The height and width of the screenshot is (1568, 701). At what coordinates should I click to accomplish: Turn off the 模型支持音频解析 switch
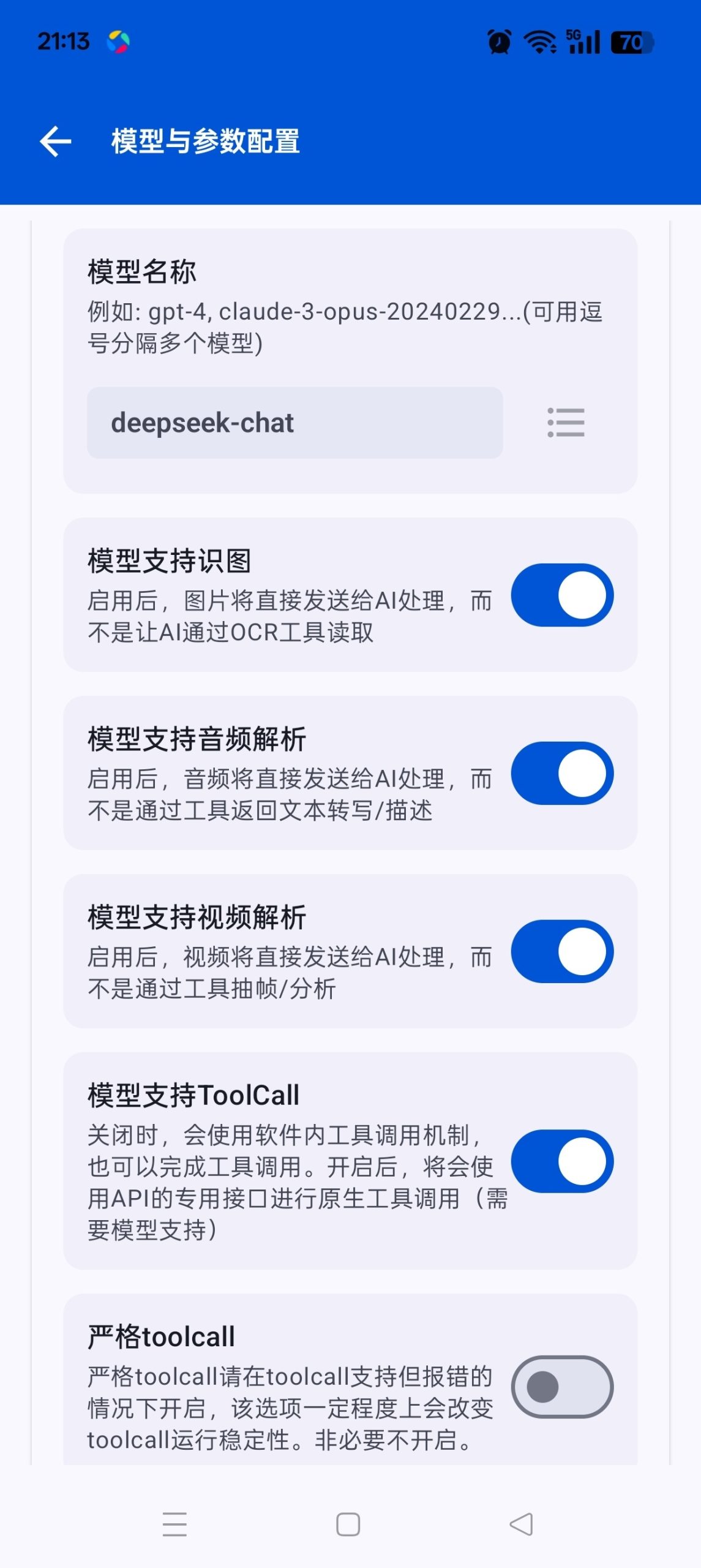(x=561, y=773)
